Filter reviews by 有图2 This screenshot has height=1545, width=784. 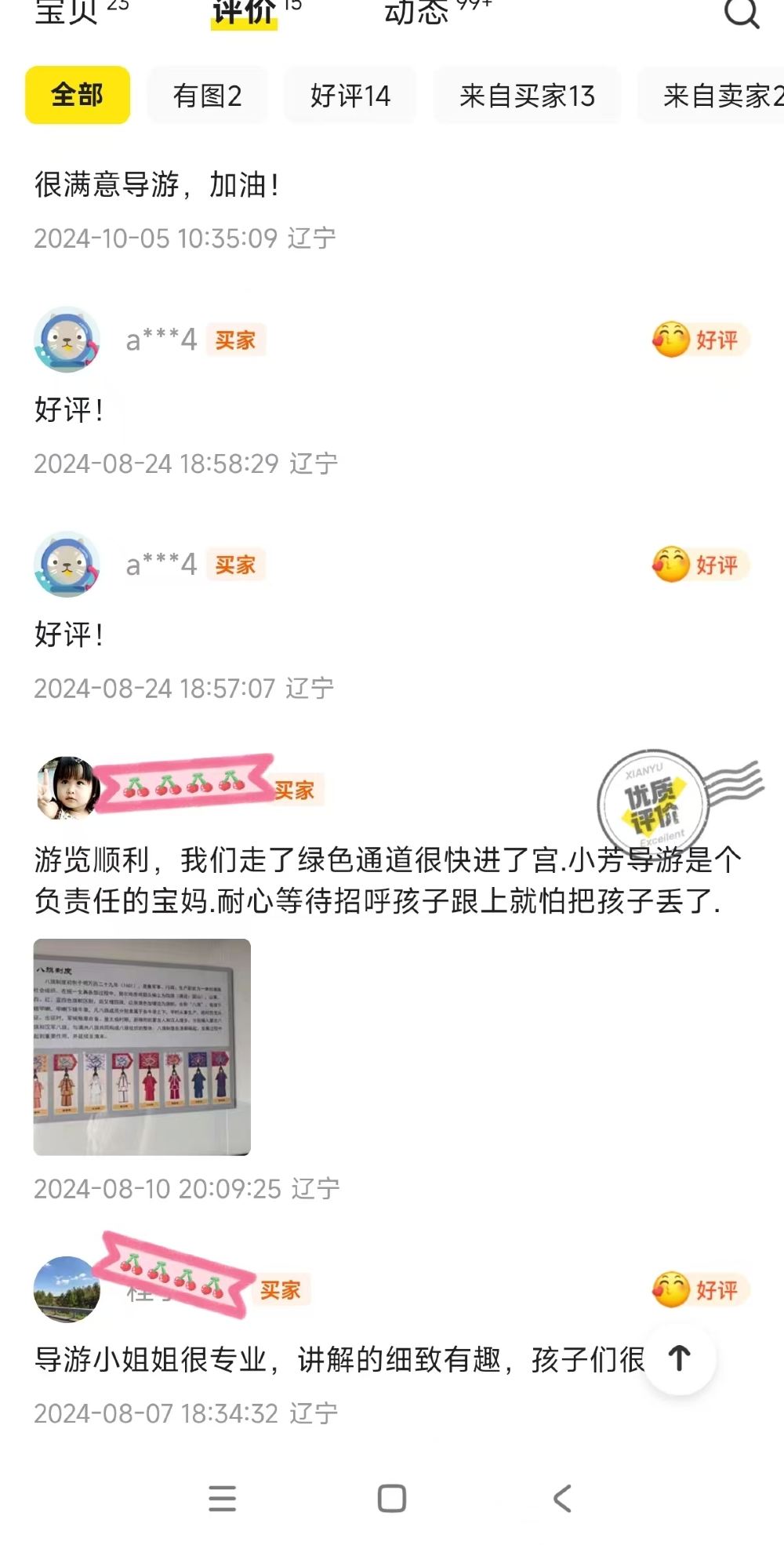(207, 96)
